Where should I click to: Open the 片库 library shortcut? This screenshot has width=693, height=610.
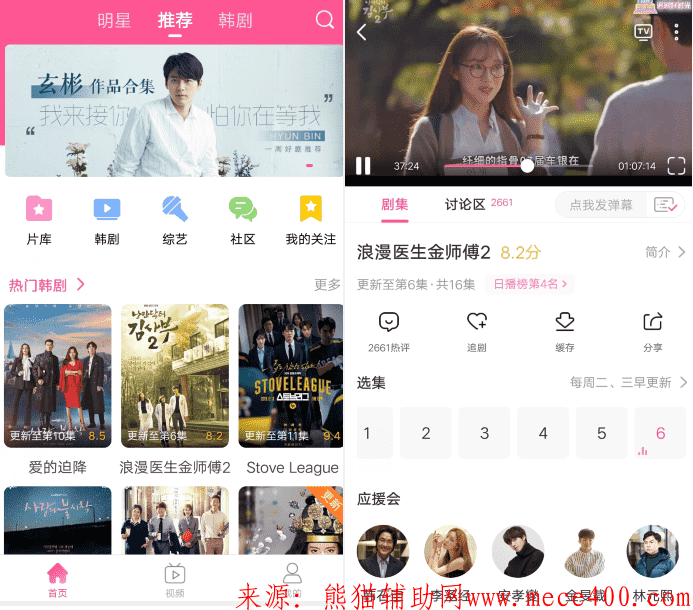pos(39,220)
